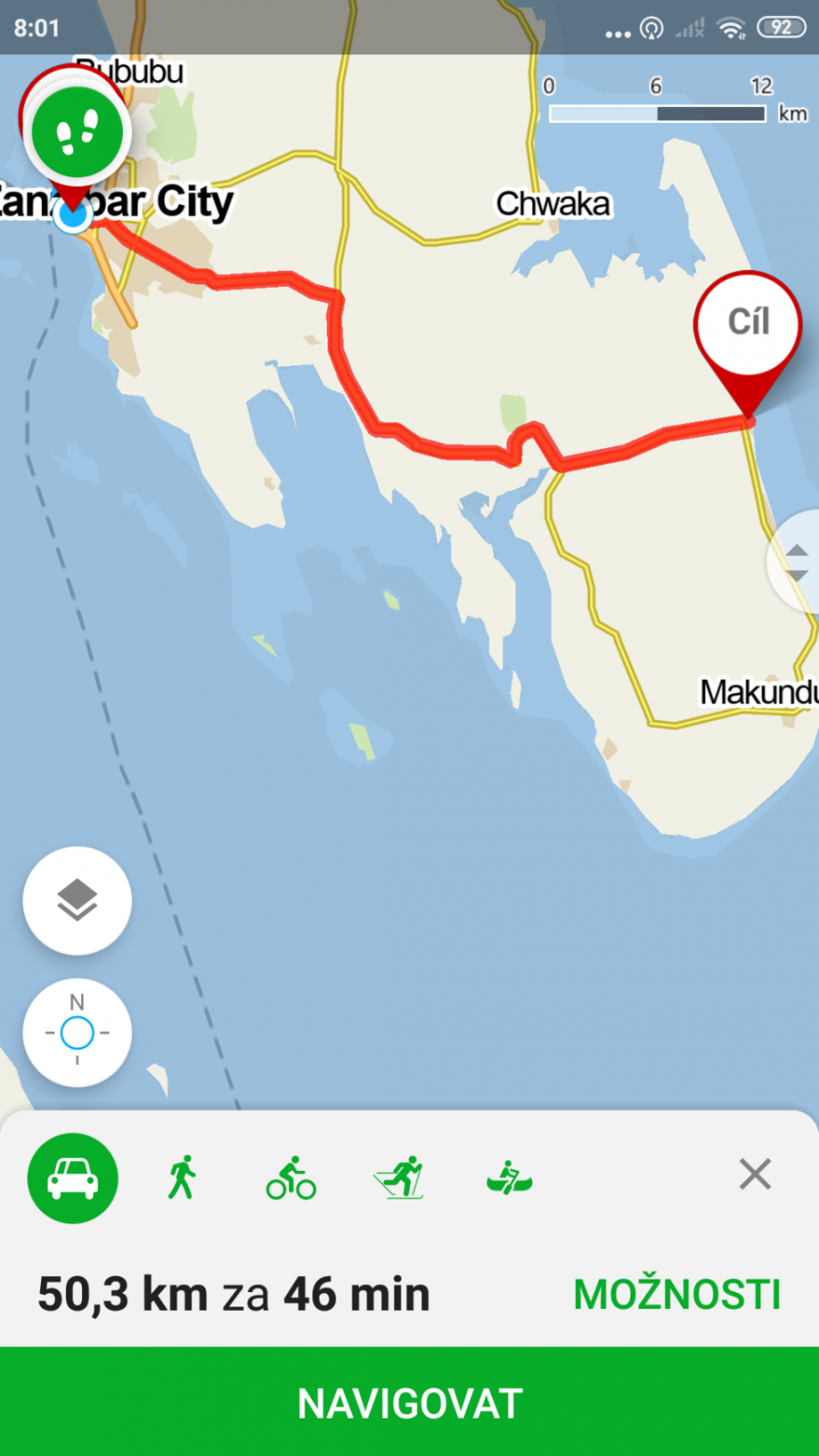Select the car routing mode
This screenshot has width=819, height=1456.
coord(73,1177)
